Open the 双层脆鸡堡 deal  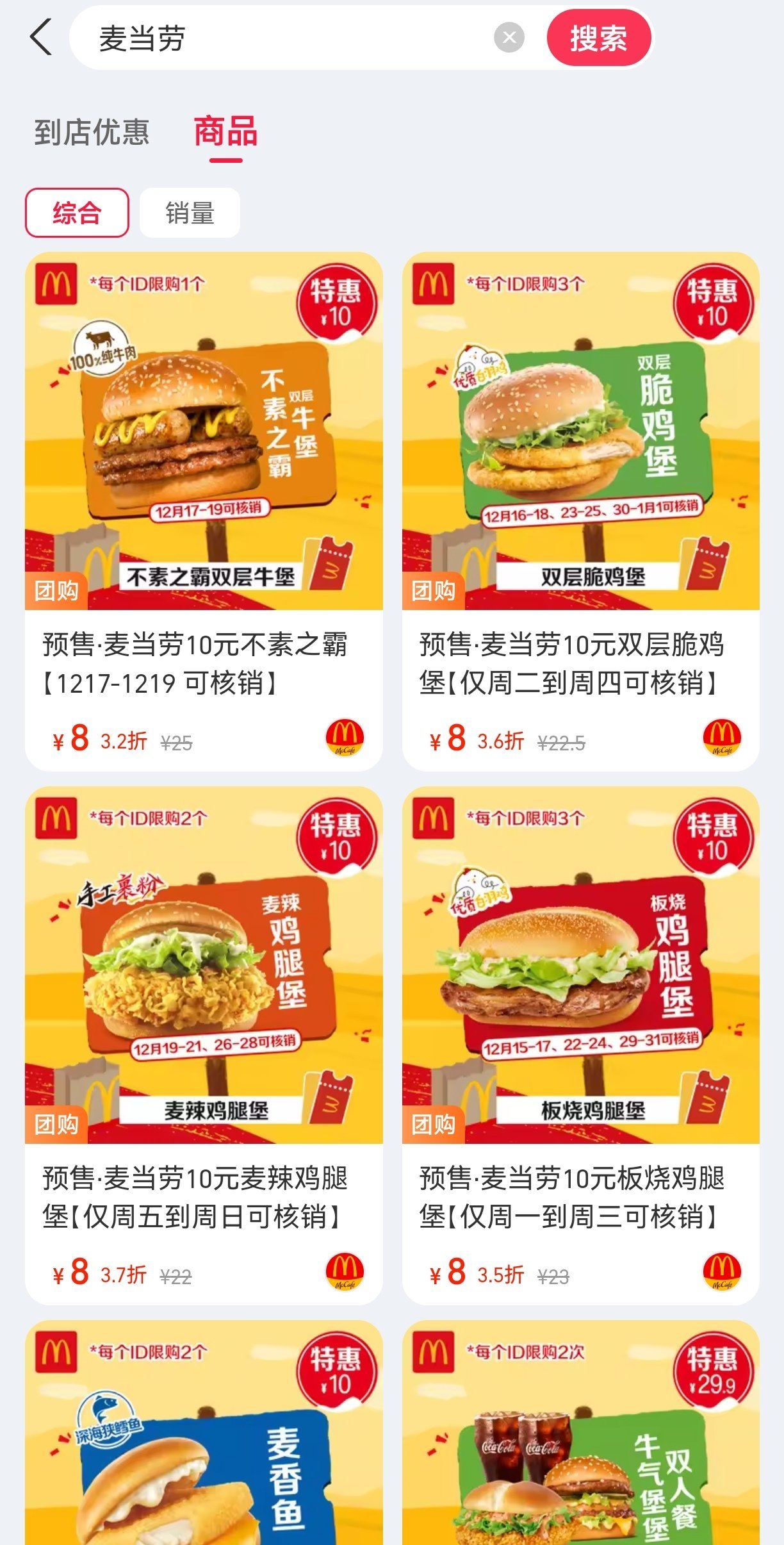[x=580, y=510]
